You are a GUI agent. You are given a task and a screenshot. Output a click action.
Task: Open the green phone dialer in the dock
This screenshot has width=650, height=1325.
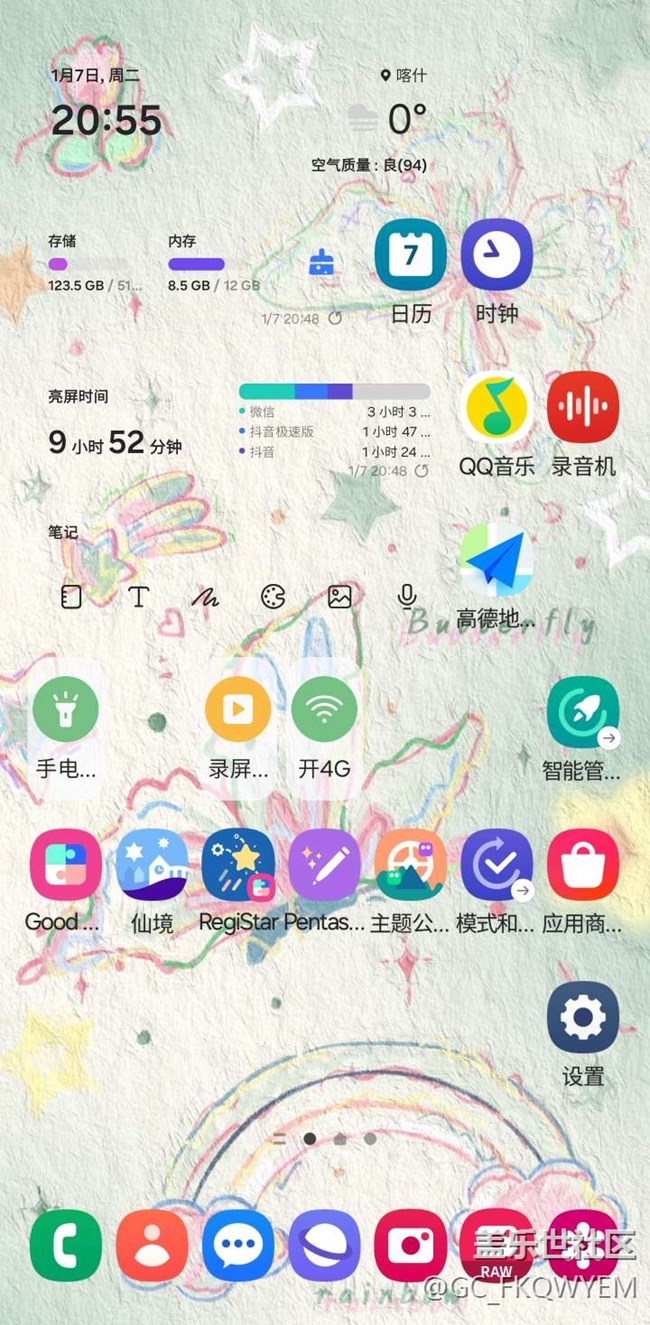point(66,1245)
